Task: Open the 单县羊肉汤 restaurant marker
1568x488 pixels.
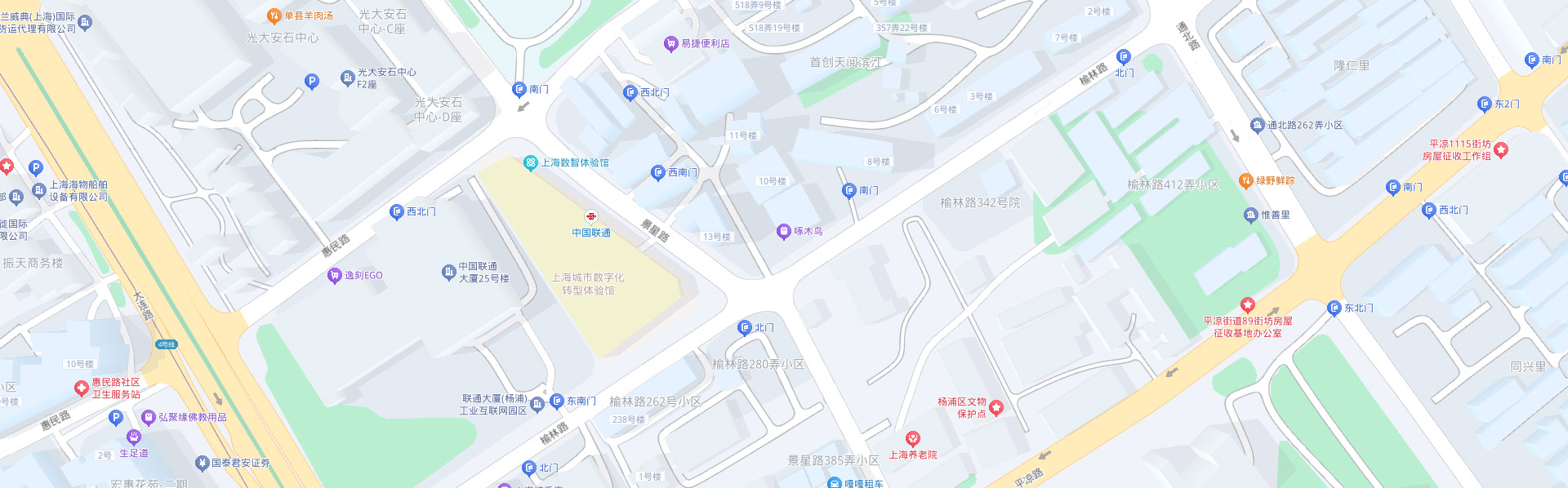Action: coord(274,16)
